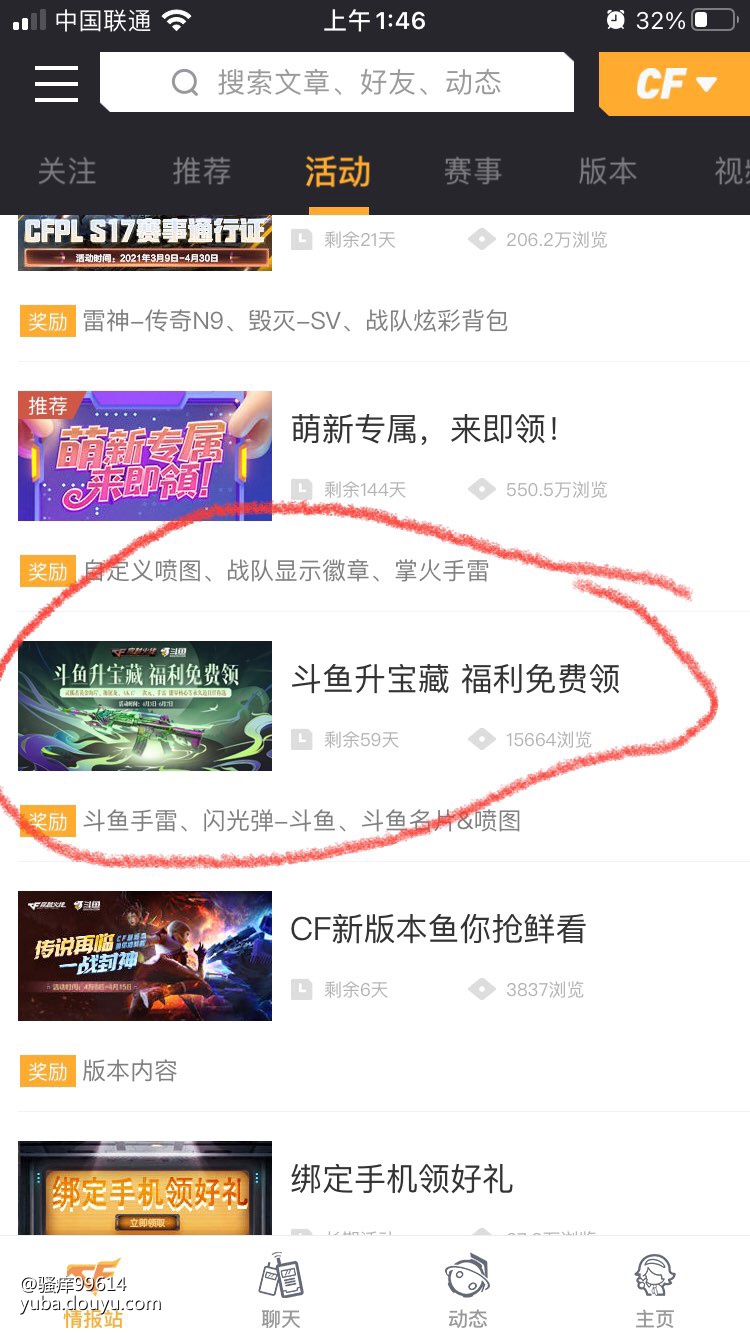Switch to the 推荐 tab

201,171
